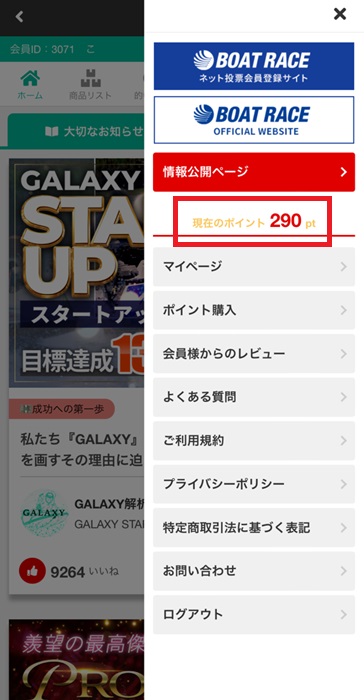The width and height of the screenshot is (364, 700).
Task: Open the BOAT RACE net voting registration banner
Action: tap(254, 66)
